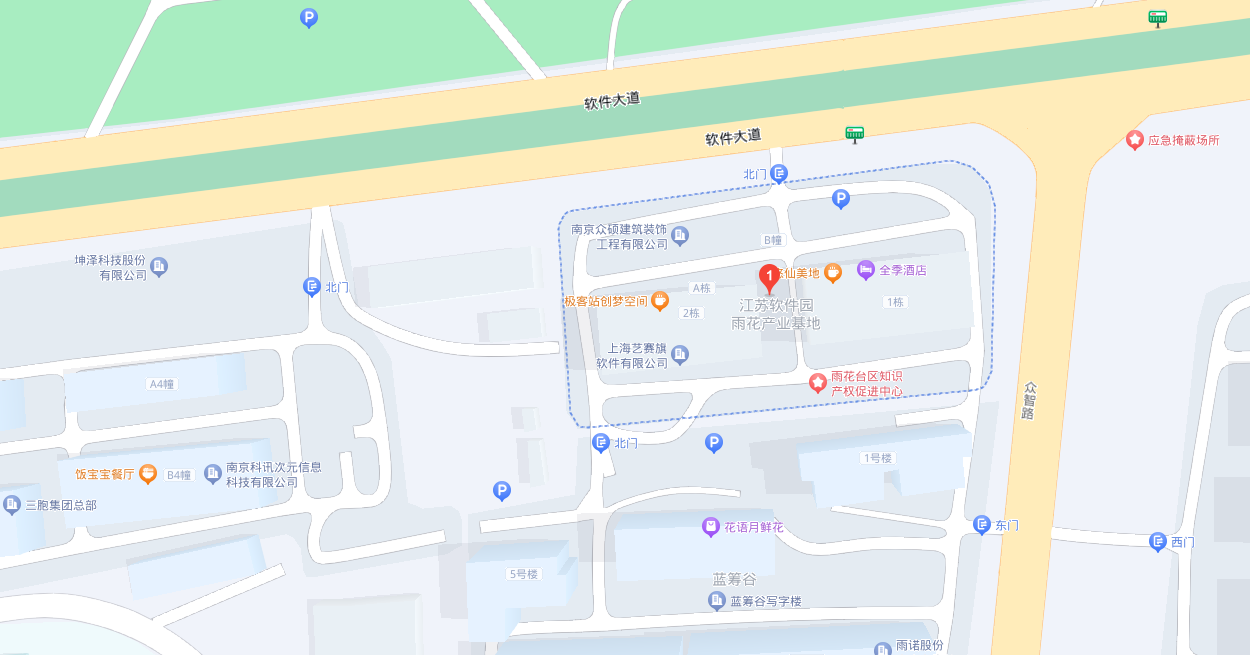Select the 极客站创梦空间 cafe marker
1250x655 pixels.
coord(659,300)
